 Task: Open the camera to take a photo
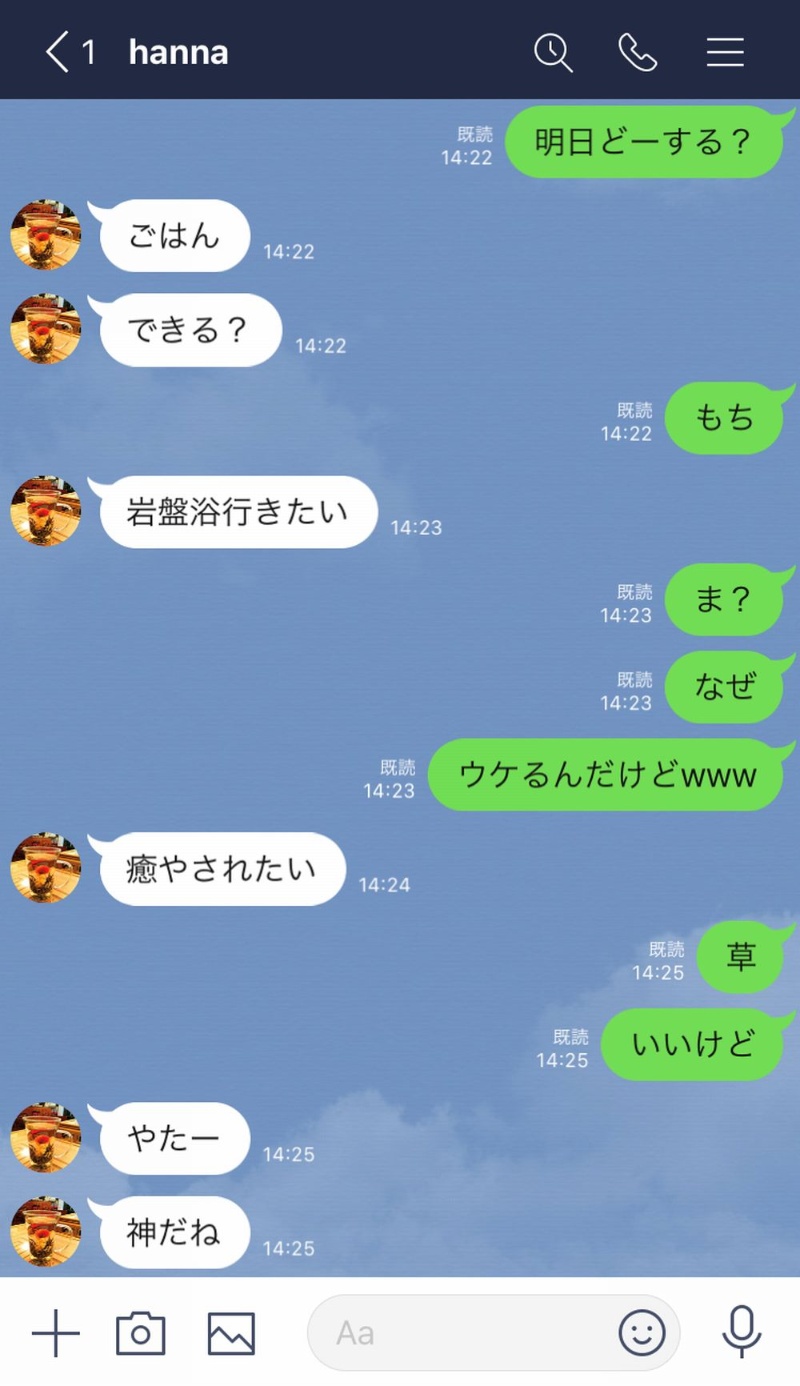140,1332
